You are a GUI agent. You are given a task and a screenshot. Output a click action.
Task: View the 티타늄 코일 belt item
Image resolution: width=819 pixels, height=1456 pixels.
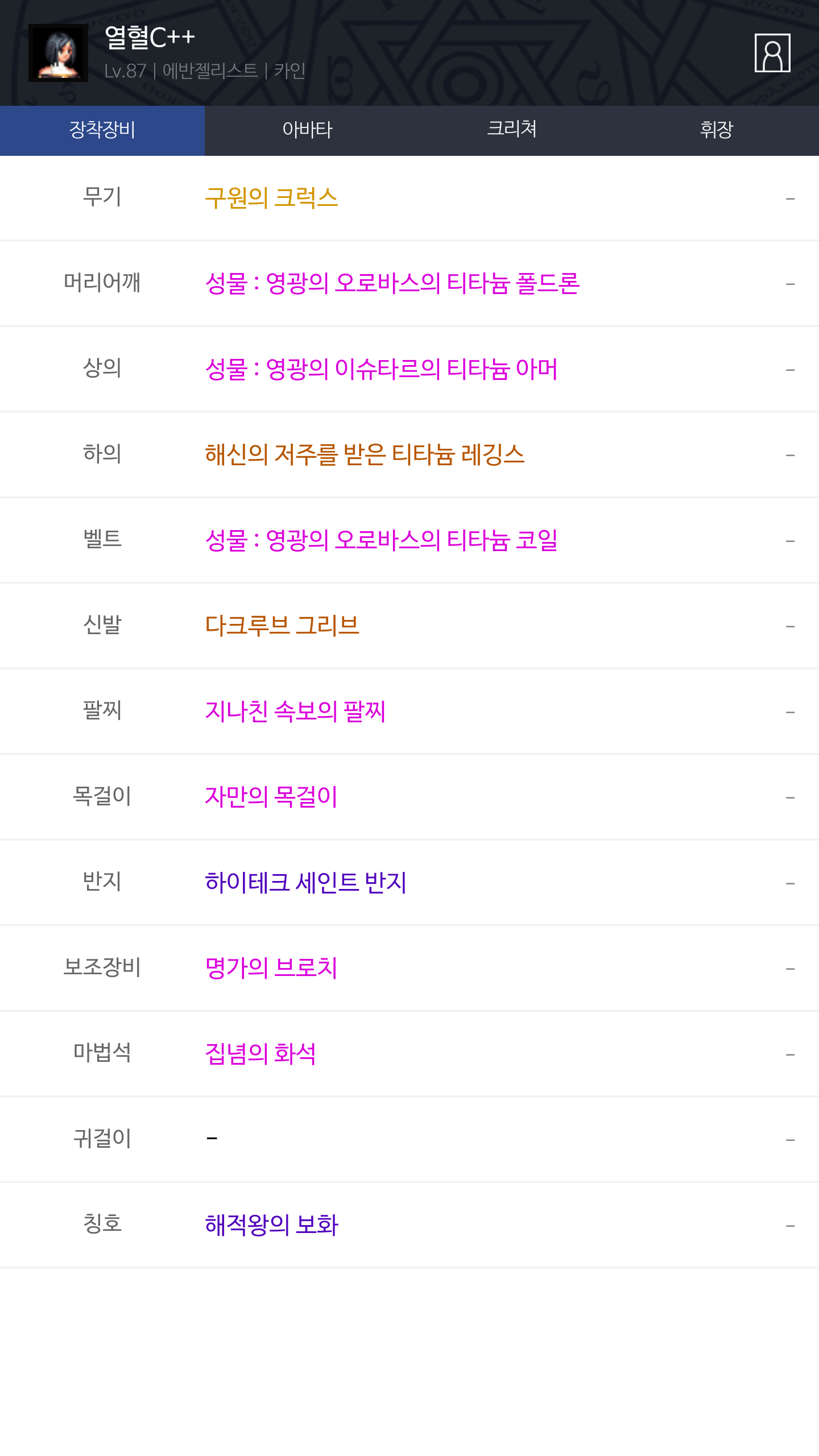point(381,540)
